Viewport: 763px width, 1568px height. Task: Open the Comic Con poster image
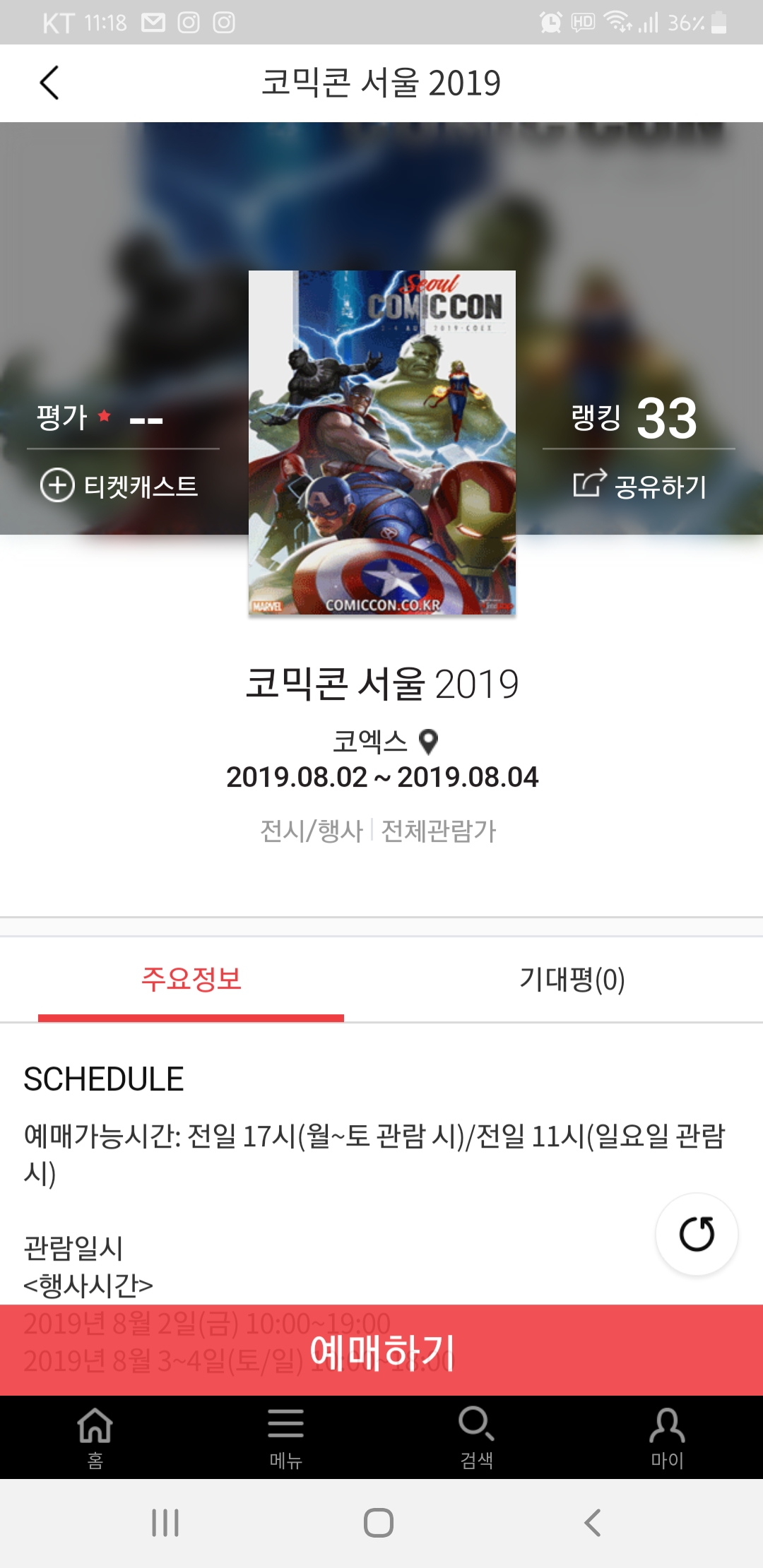click(x=381, y=442)
